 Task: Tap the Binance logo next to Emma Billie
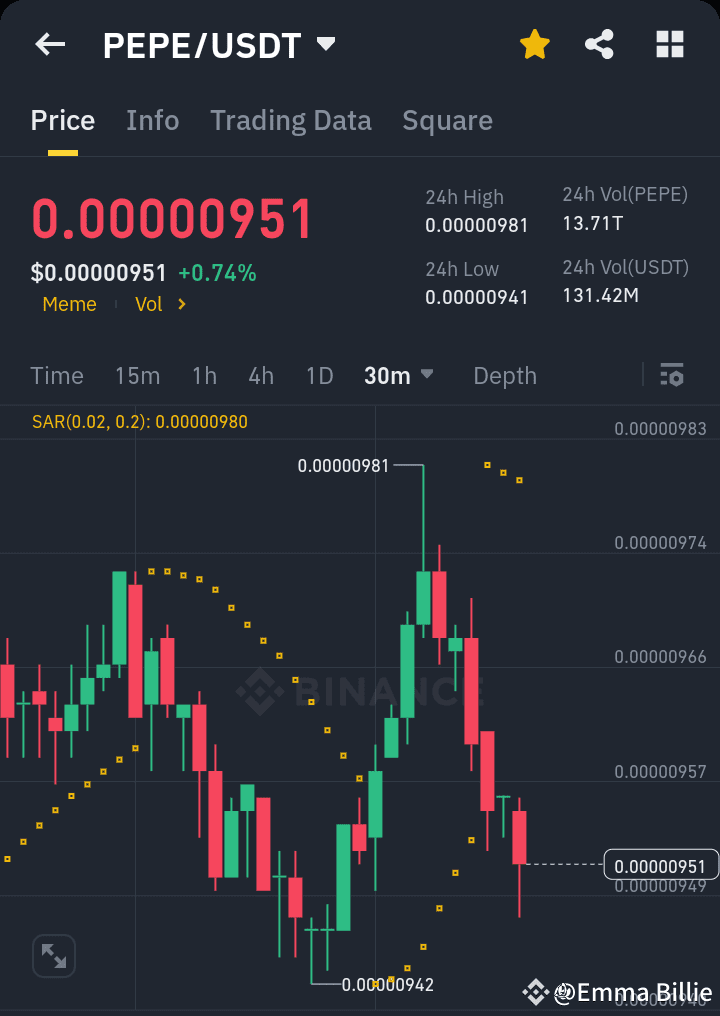click(x=537, y=993)
